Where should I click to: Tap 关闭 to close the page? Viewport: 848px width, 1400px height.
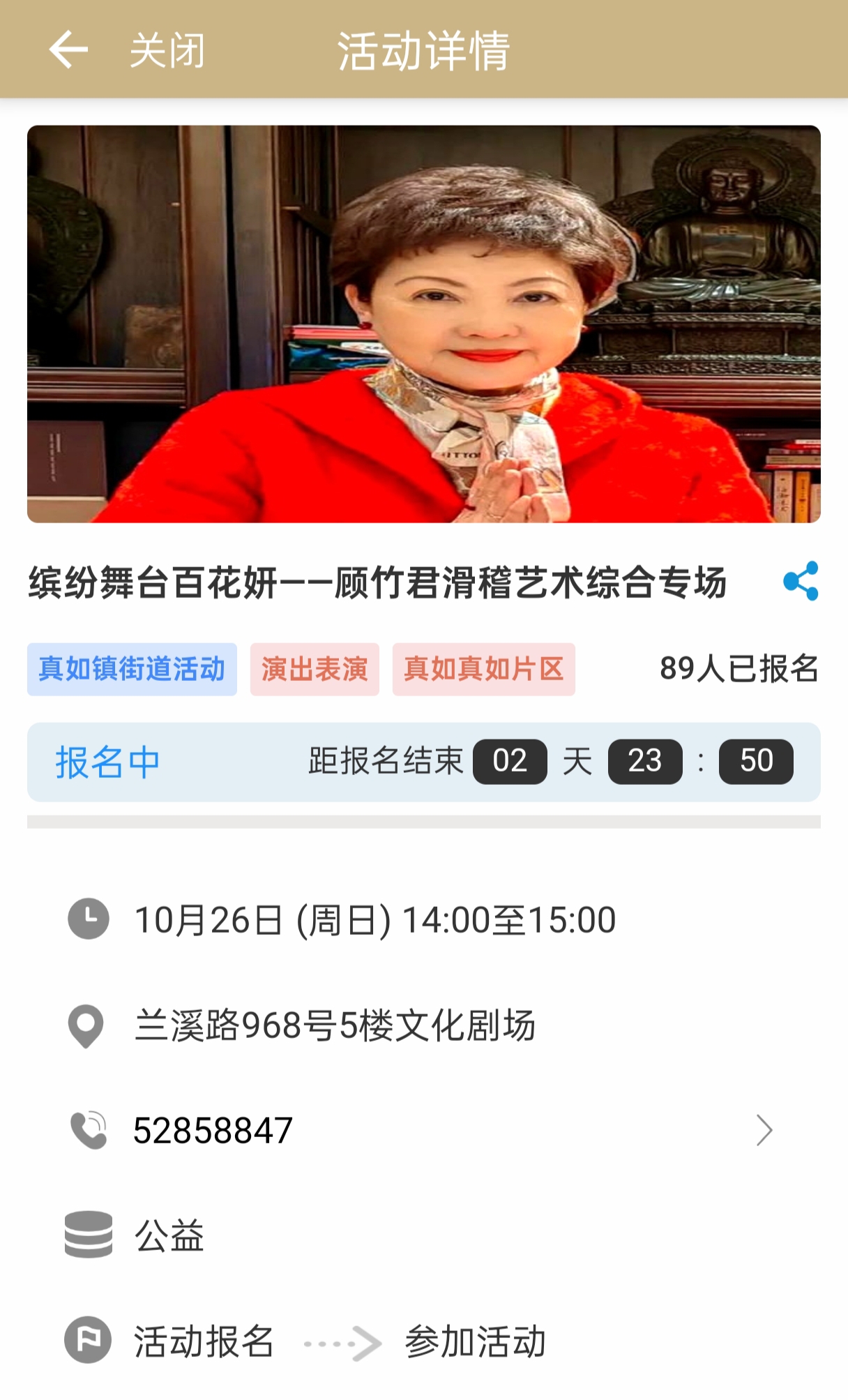(167, 50)
